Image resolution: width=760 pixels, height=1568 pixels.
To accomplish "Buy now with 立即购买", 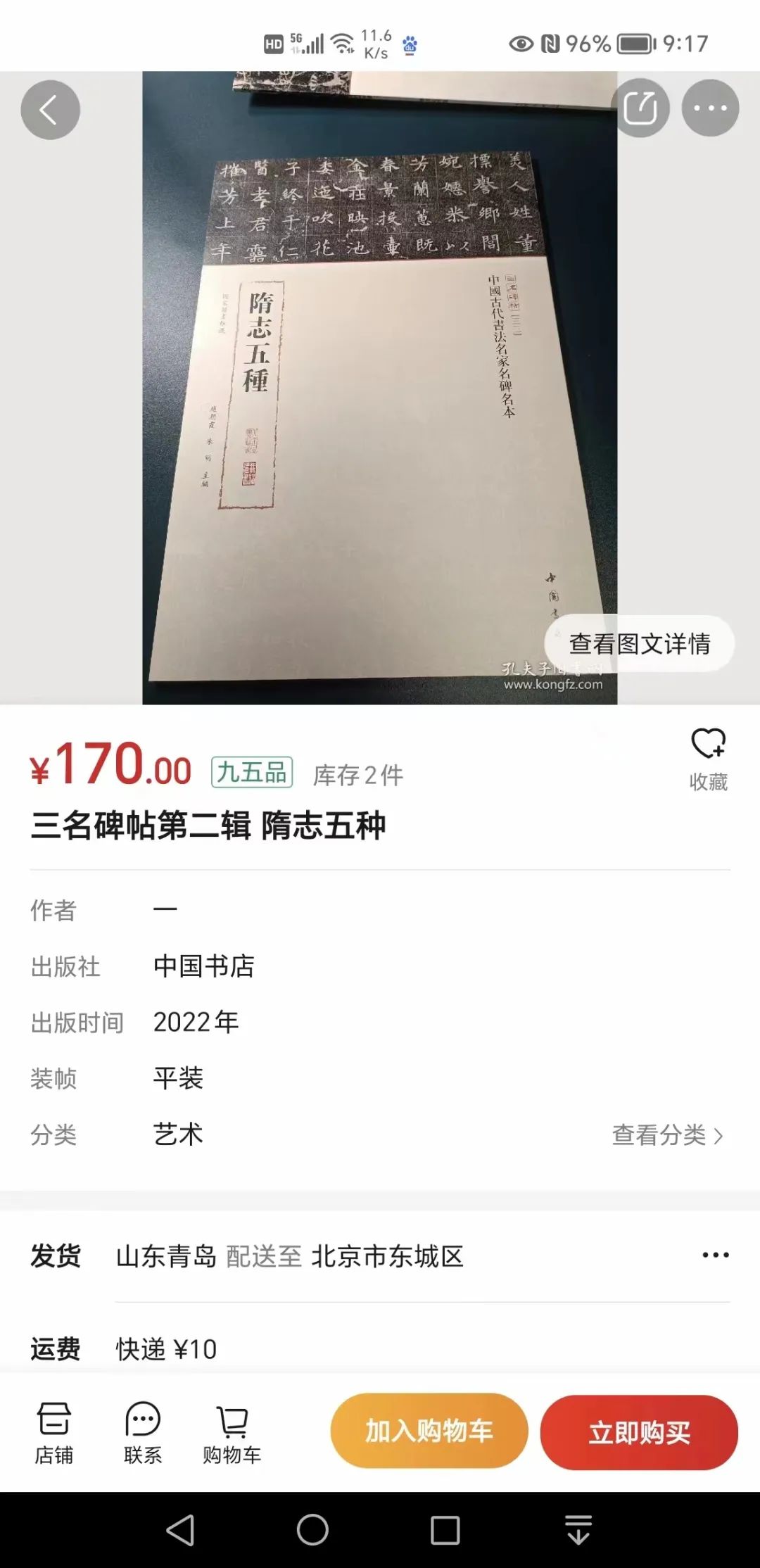I will tap(639, 1431).
